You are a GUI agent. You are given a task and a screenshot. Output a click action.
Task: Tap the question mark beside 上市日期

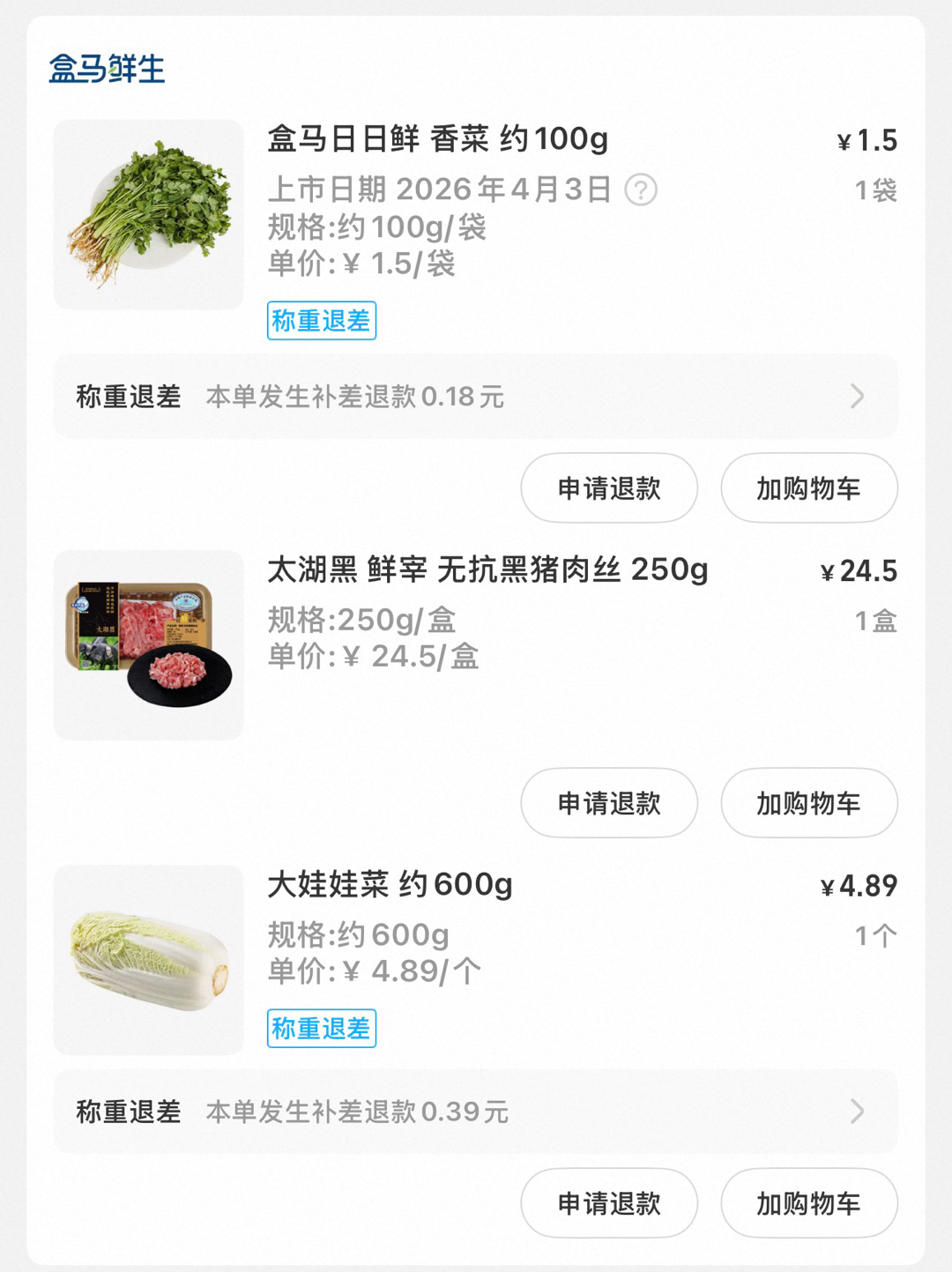641,190
